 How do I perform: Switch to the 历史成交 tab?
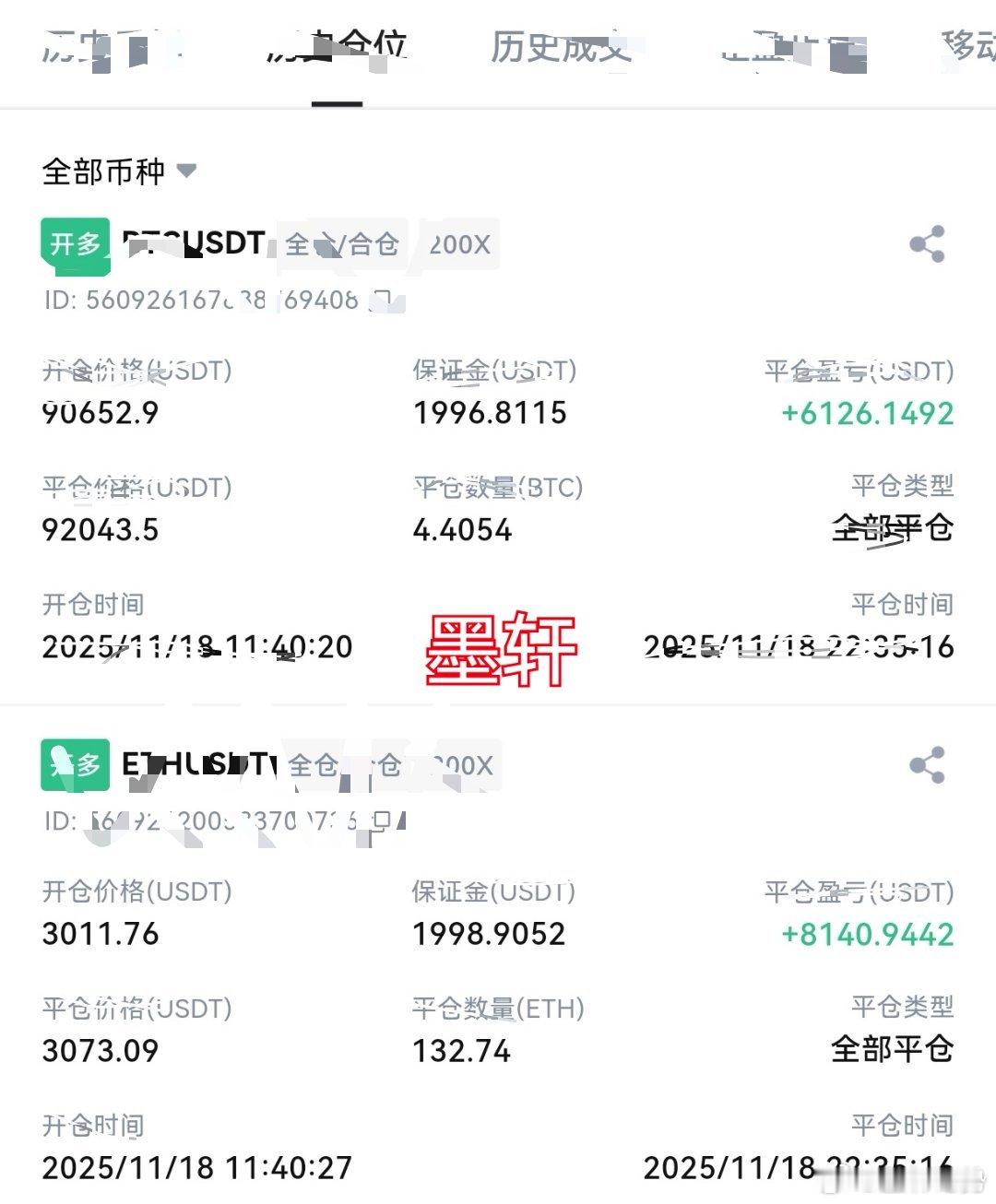point(563,51)
